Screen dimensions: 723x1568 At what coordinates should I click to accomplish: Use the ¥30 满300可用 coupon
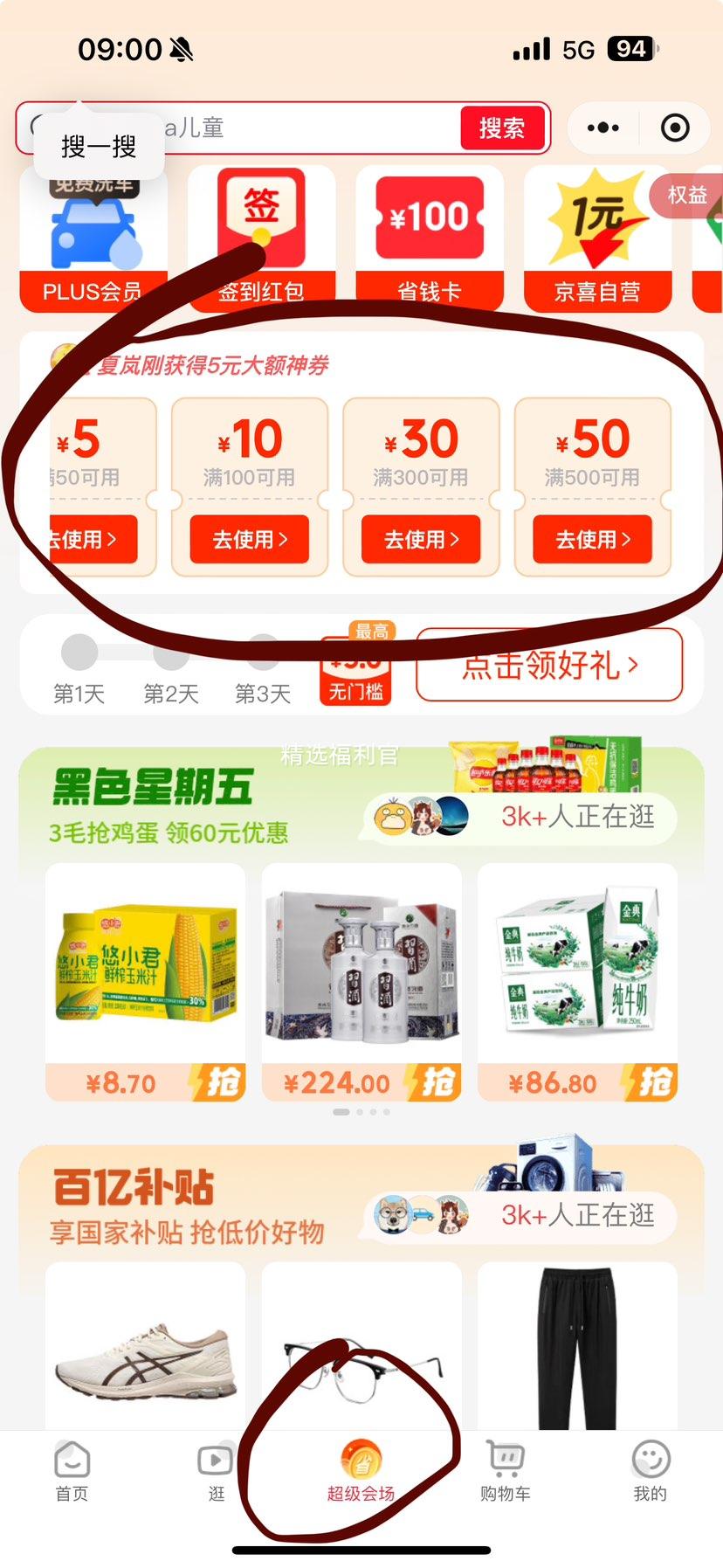(421, 540)
